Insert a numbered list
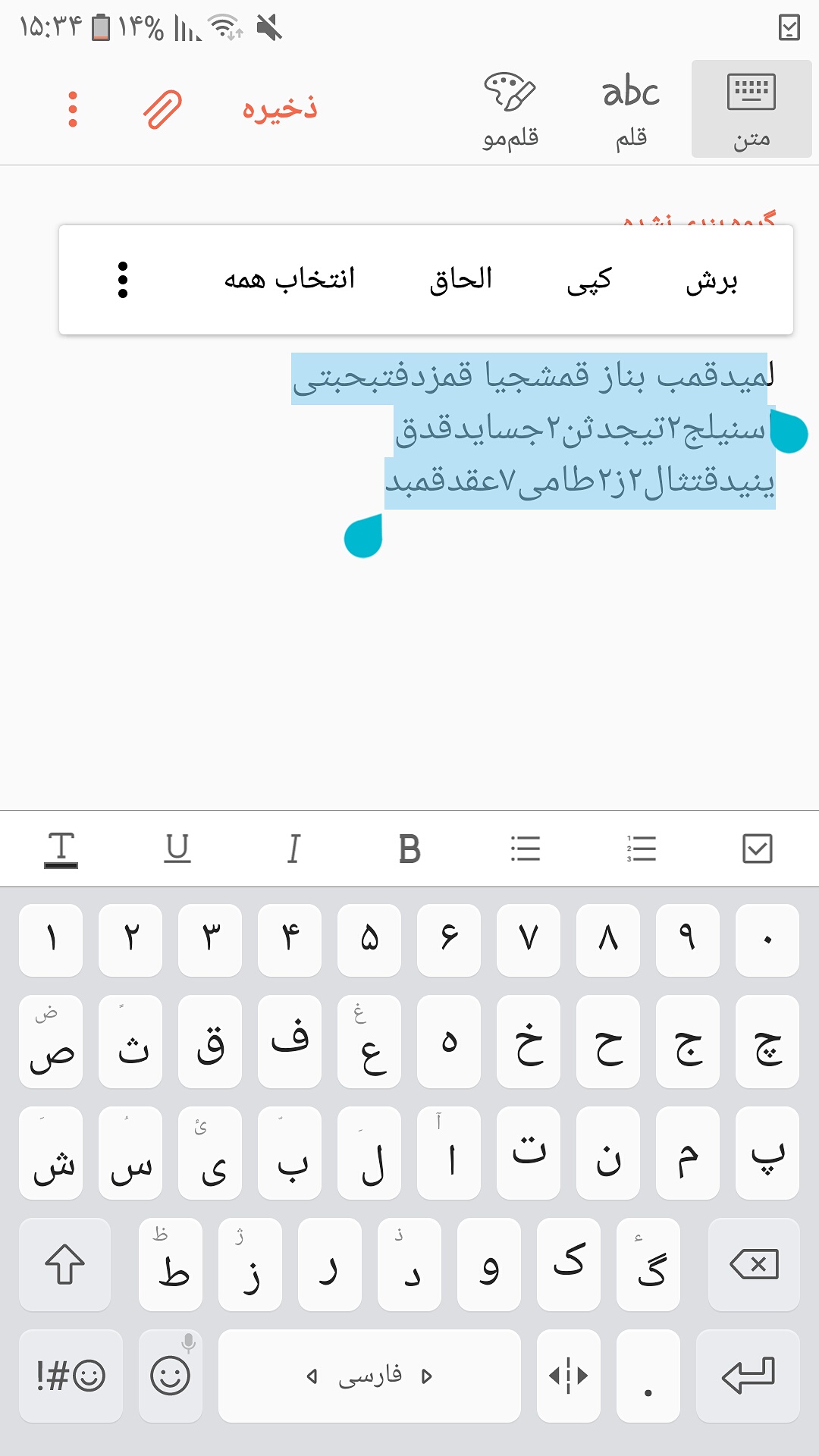819x1456 pixels. 642,849
